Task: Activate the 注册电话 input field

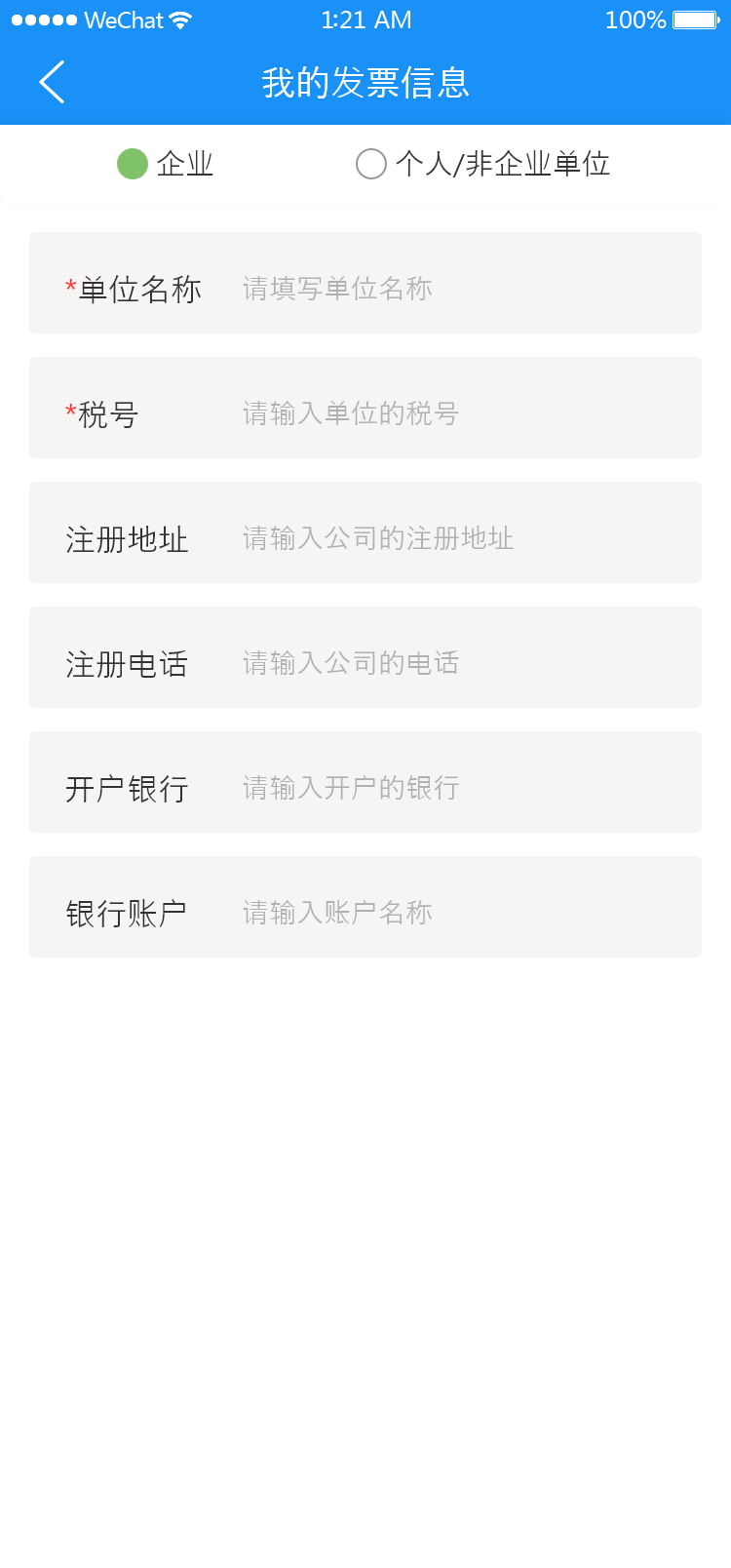Action: (x=458, y=663)
